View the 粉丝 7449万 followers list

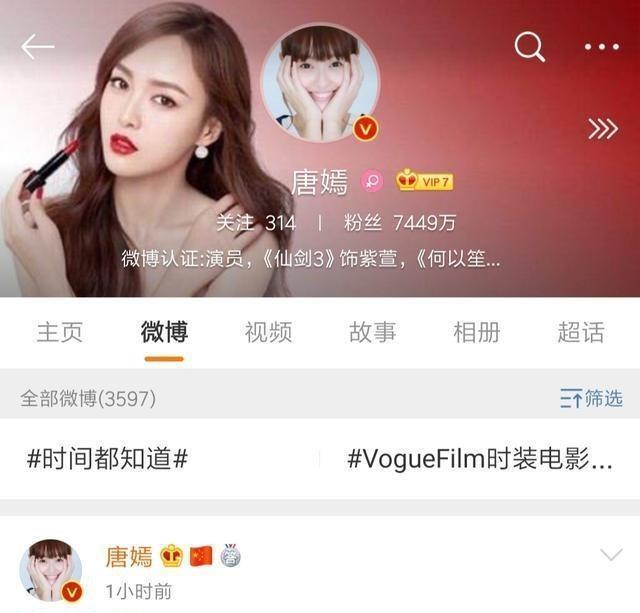coord(399,223)
